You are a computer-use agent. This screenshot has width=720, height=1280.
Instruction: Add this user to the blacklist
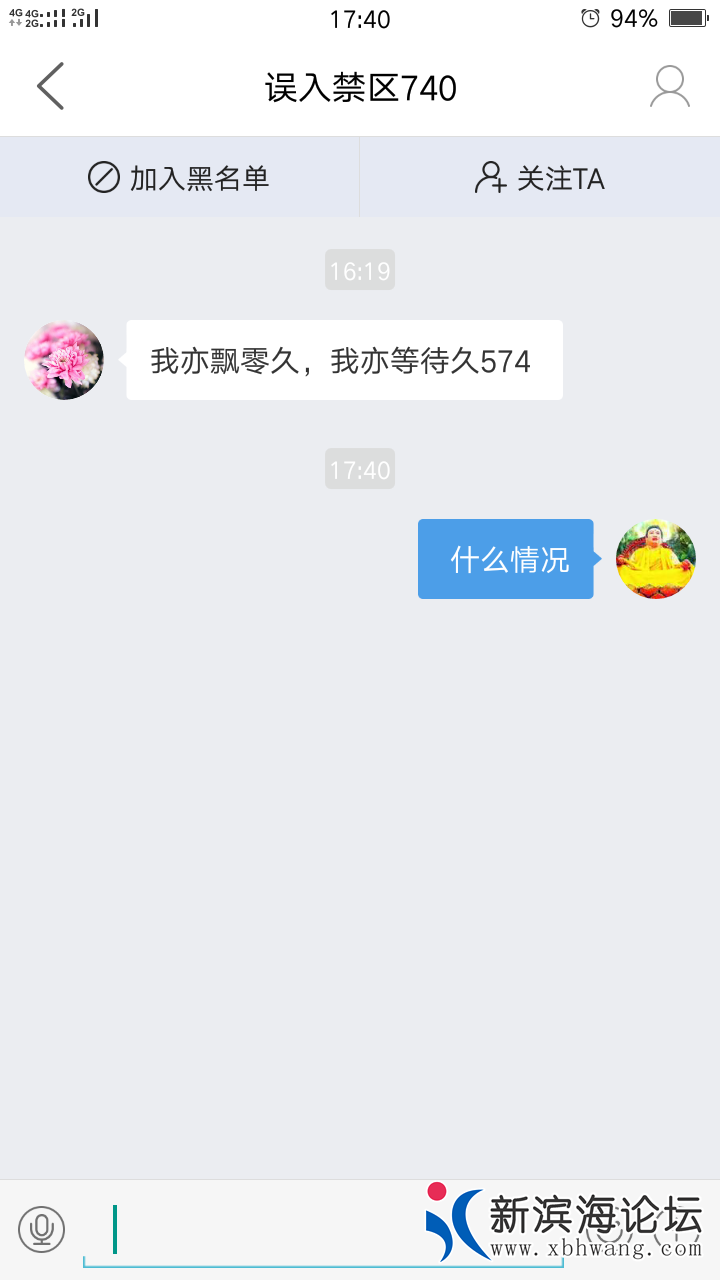(179, 178)
